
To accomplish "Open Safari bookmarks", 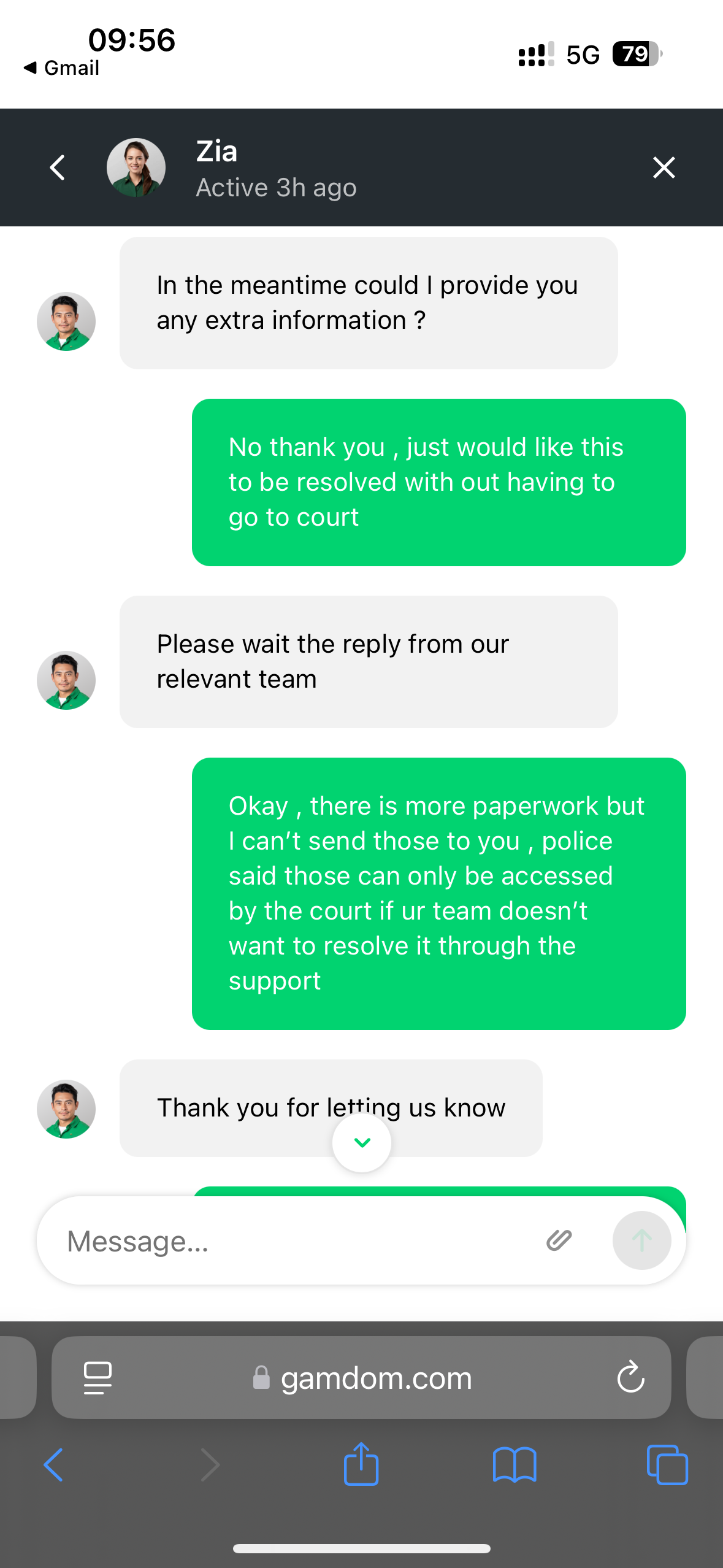I will click(x=515, y=1465).
